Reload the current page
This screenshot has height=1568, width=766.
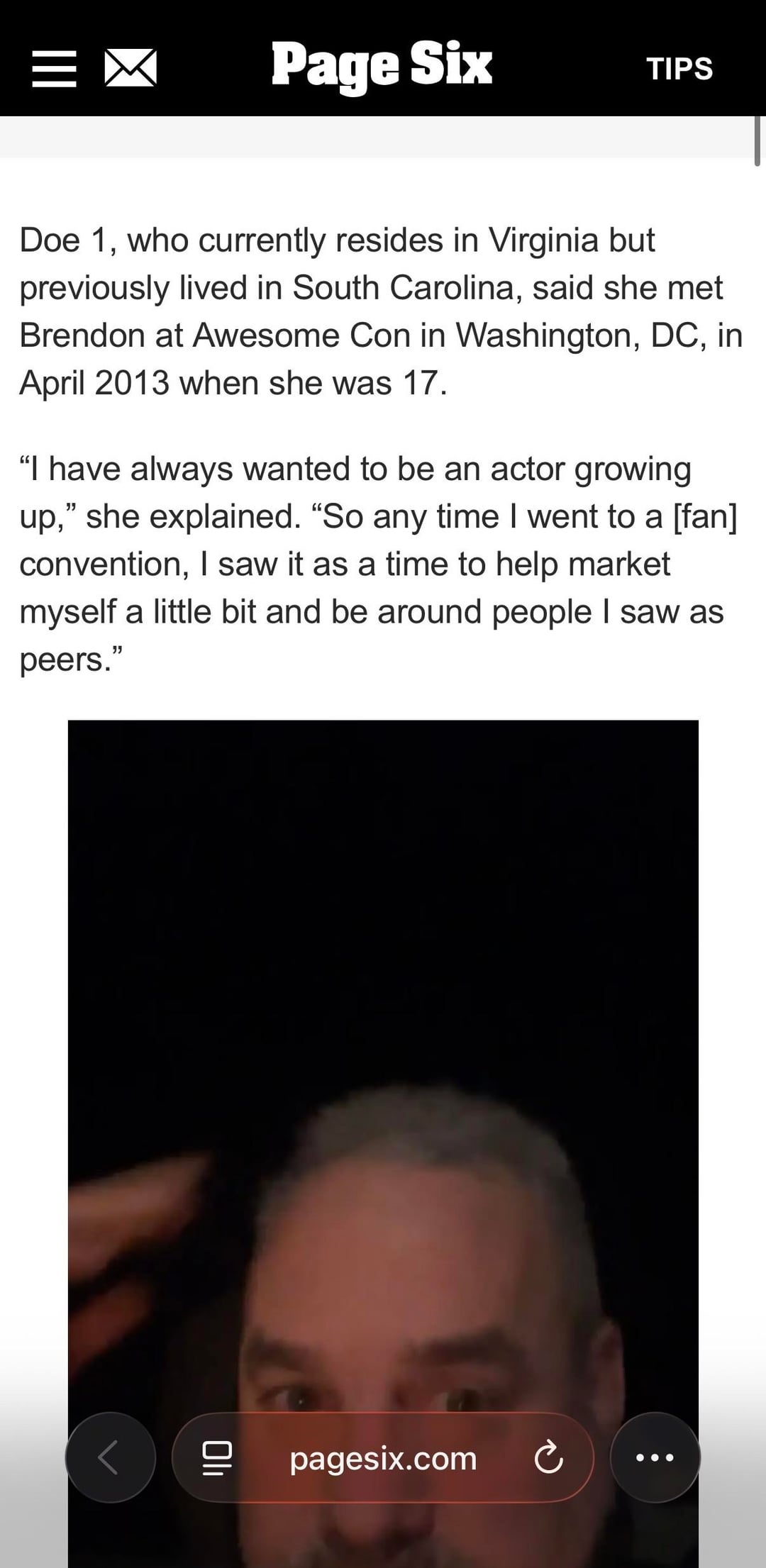click(x=548, y=1458)
